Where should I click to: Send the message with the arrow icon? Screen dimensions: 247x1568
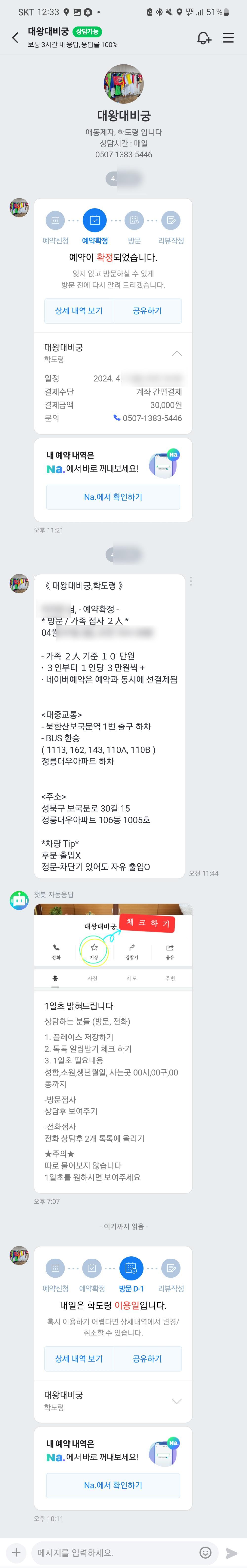tap(231, 1553)
